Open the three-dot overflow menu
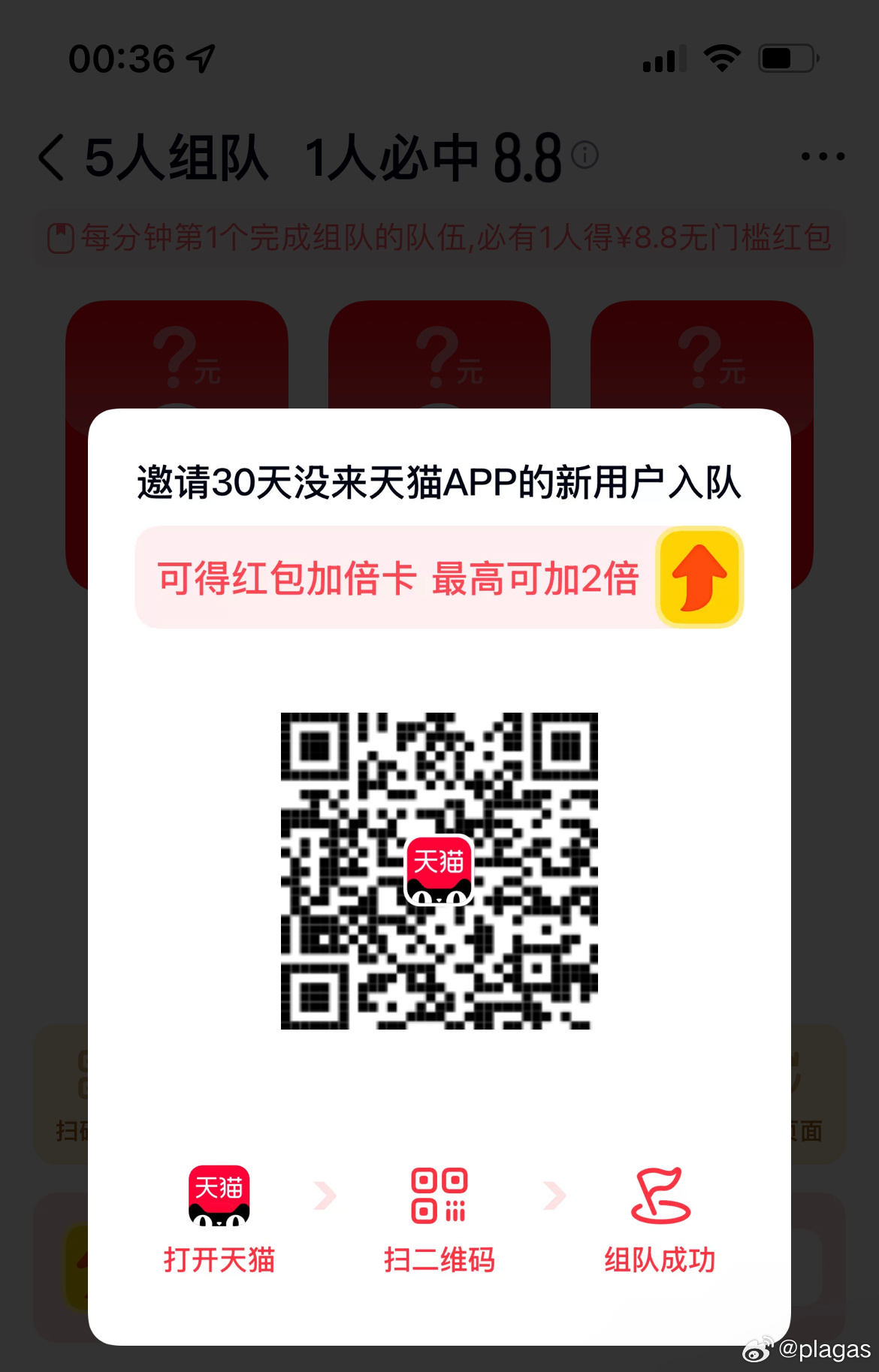The height and width of the screenshot is (1372, 879). tap(823, 156)
